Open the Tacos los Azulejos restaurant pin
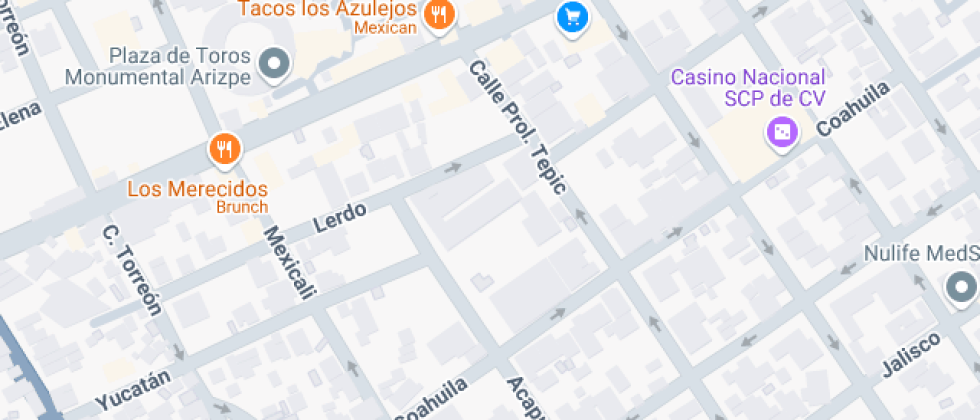This screenshot has height=420, width=980. [x=439, y=13]
